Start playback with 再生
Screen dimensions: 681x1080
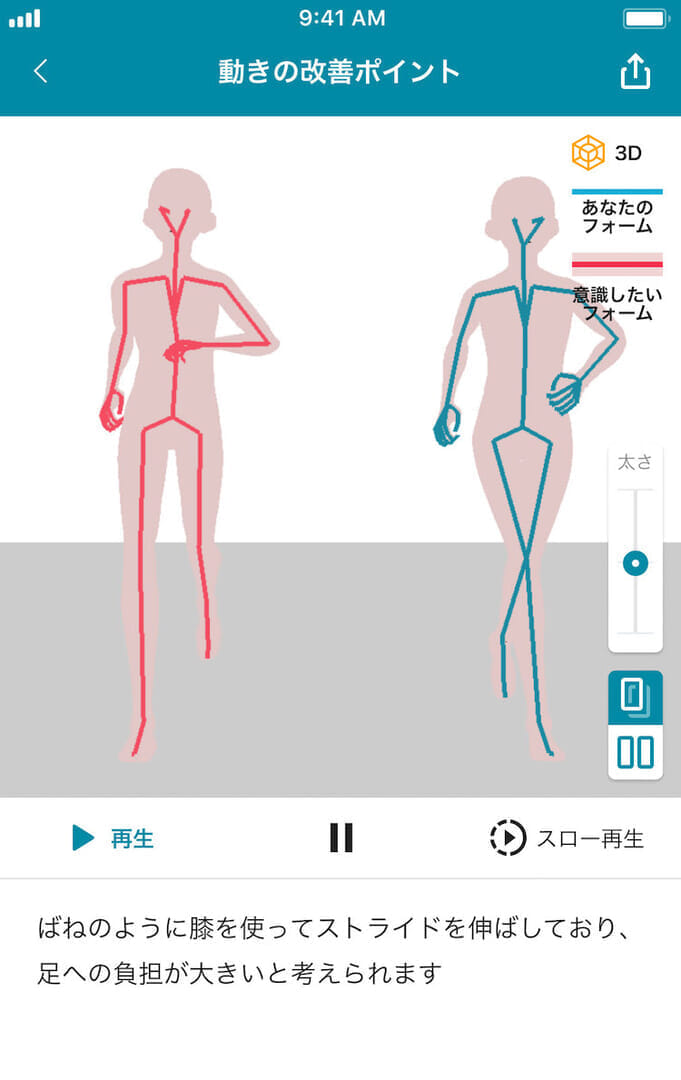113,838
